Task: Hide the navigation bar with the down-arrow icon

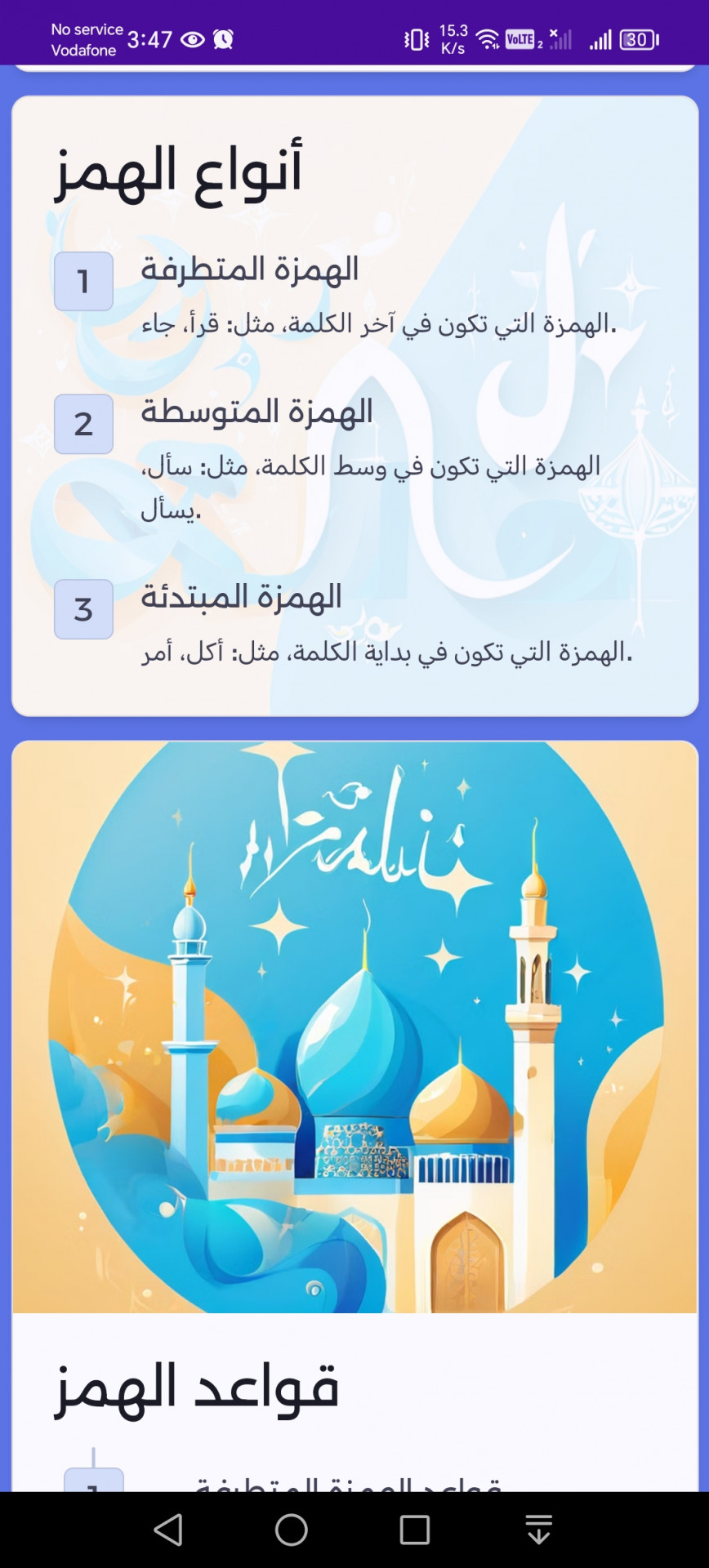Action: coord(538,1530)
